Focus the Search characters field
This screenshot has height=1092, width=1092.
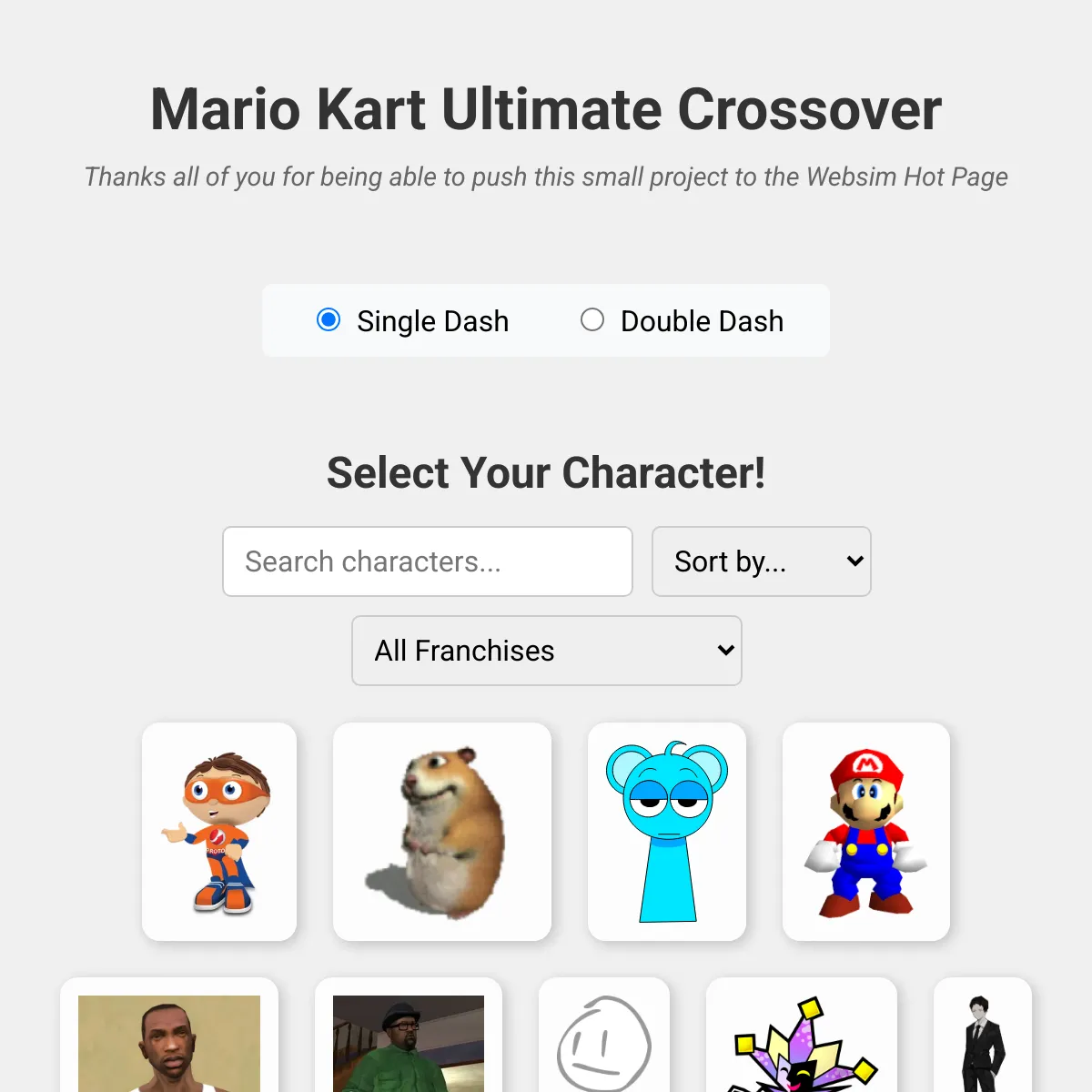[x=428, y=561]
